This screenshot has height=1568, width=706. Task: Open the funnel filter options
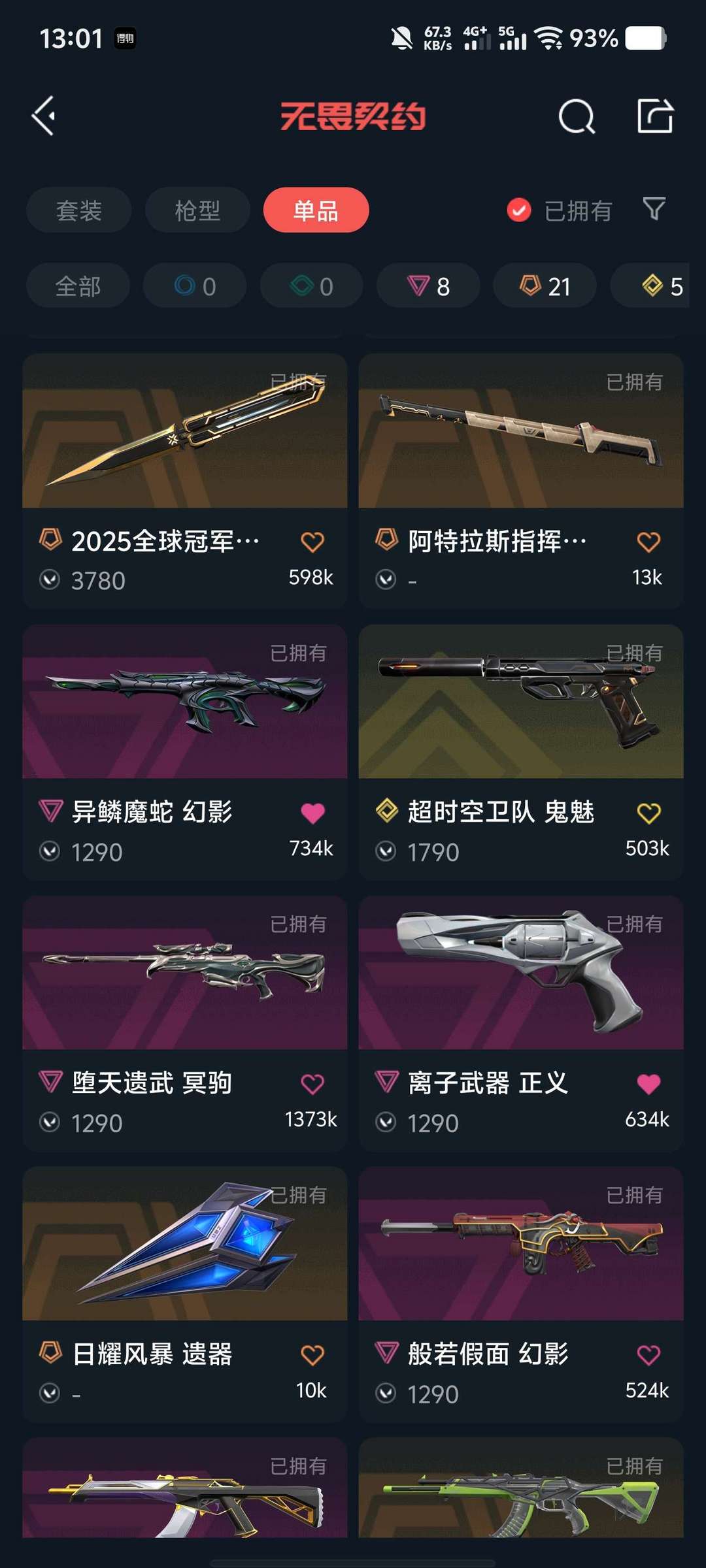point(654,209)
